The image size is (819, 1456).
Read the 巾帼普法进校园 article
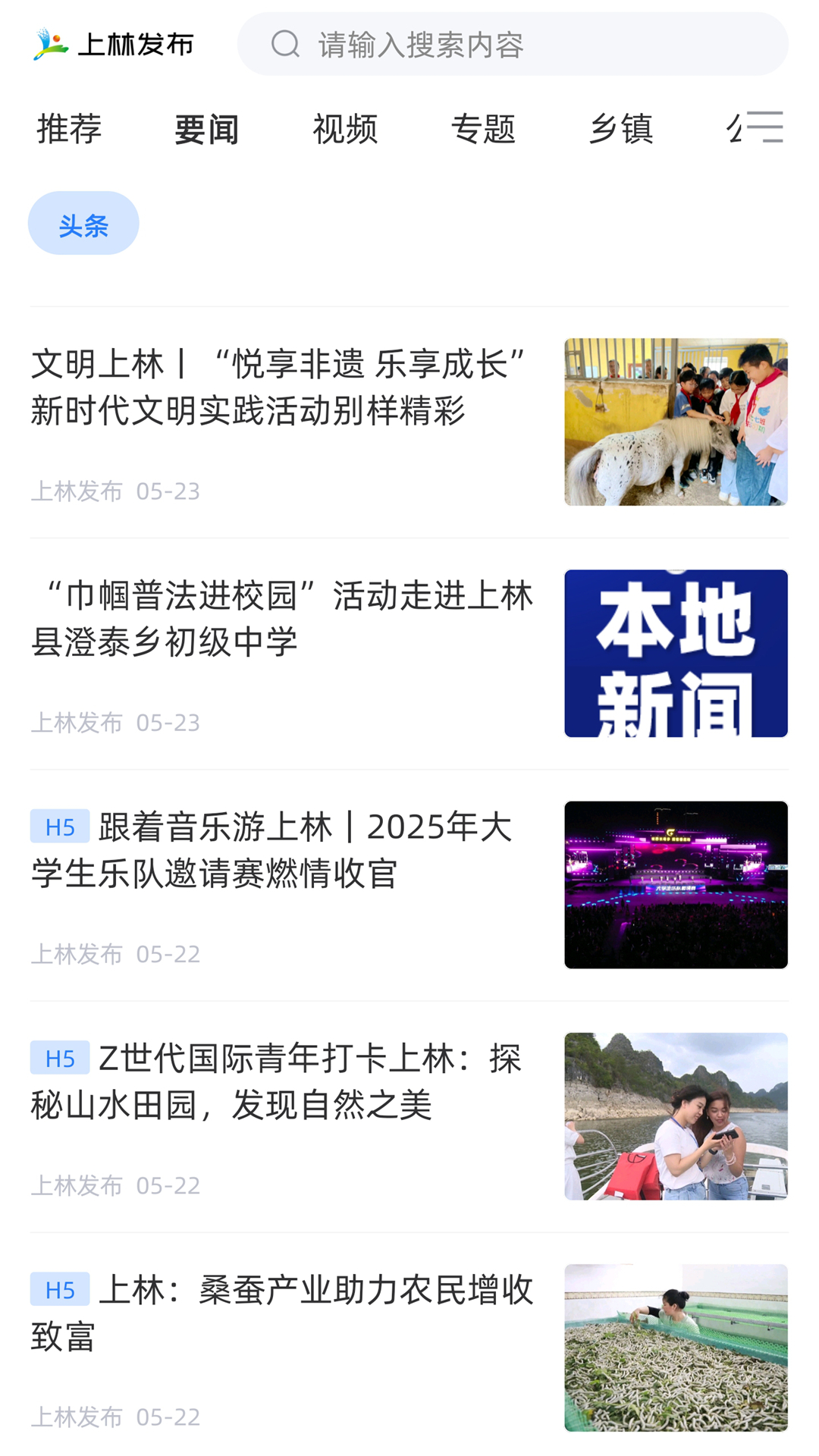tap(282, 619)
